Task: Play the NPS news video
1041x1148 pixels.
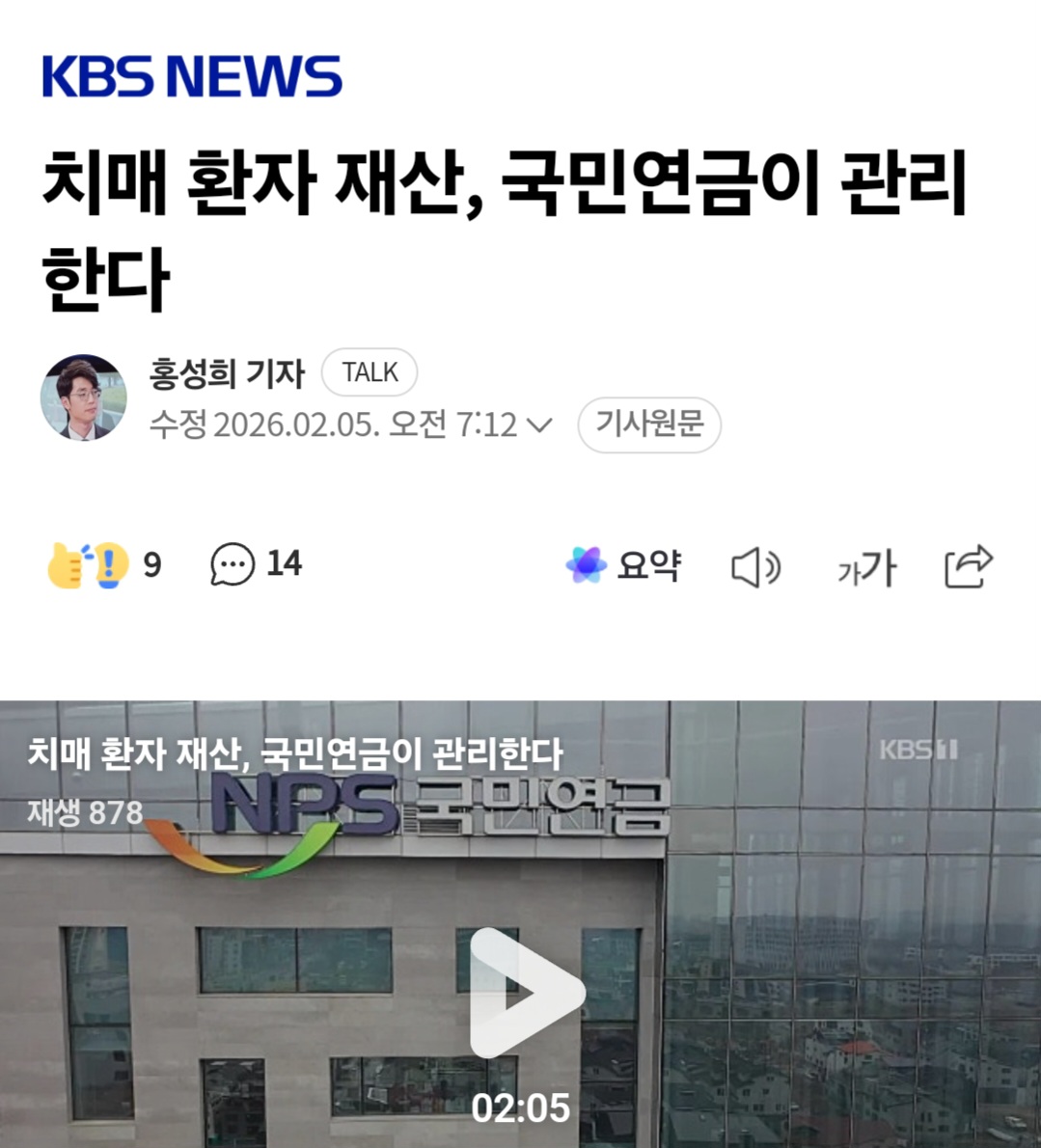Action: click(x=526, y=994)
